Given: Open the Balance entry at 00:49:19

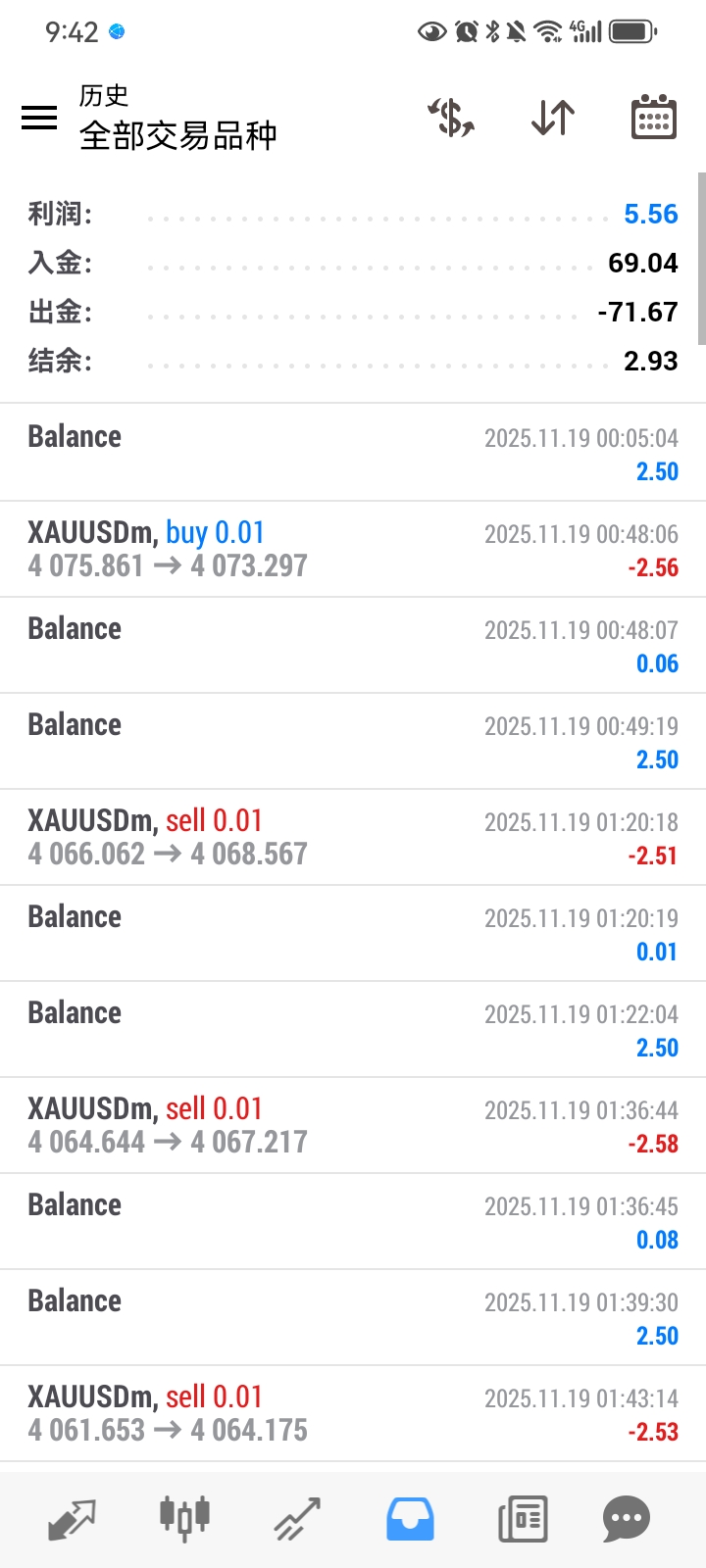Looking at the screenshot, I should click(x=353, y=741).
